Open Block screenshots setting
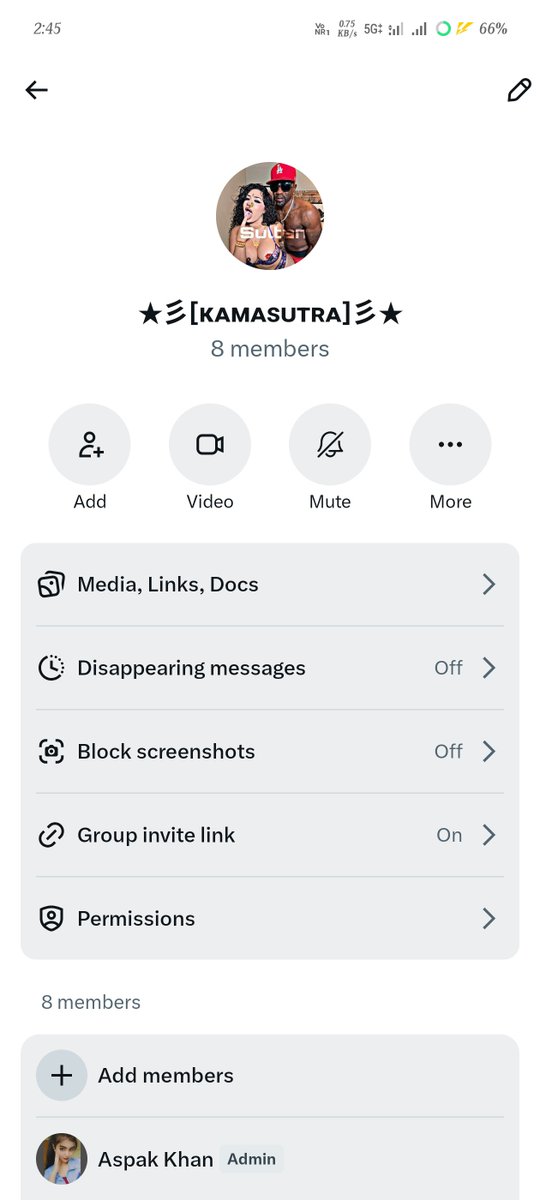The width and height of the screenshot is (540, 1200). 270,752
